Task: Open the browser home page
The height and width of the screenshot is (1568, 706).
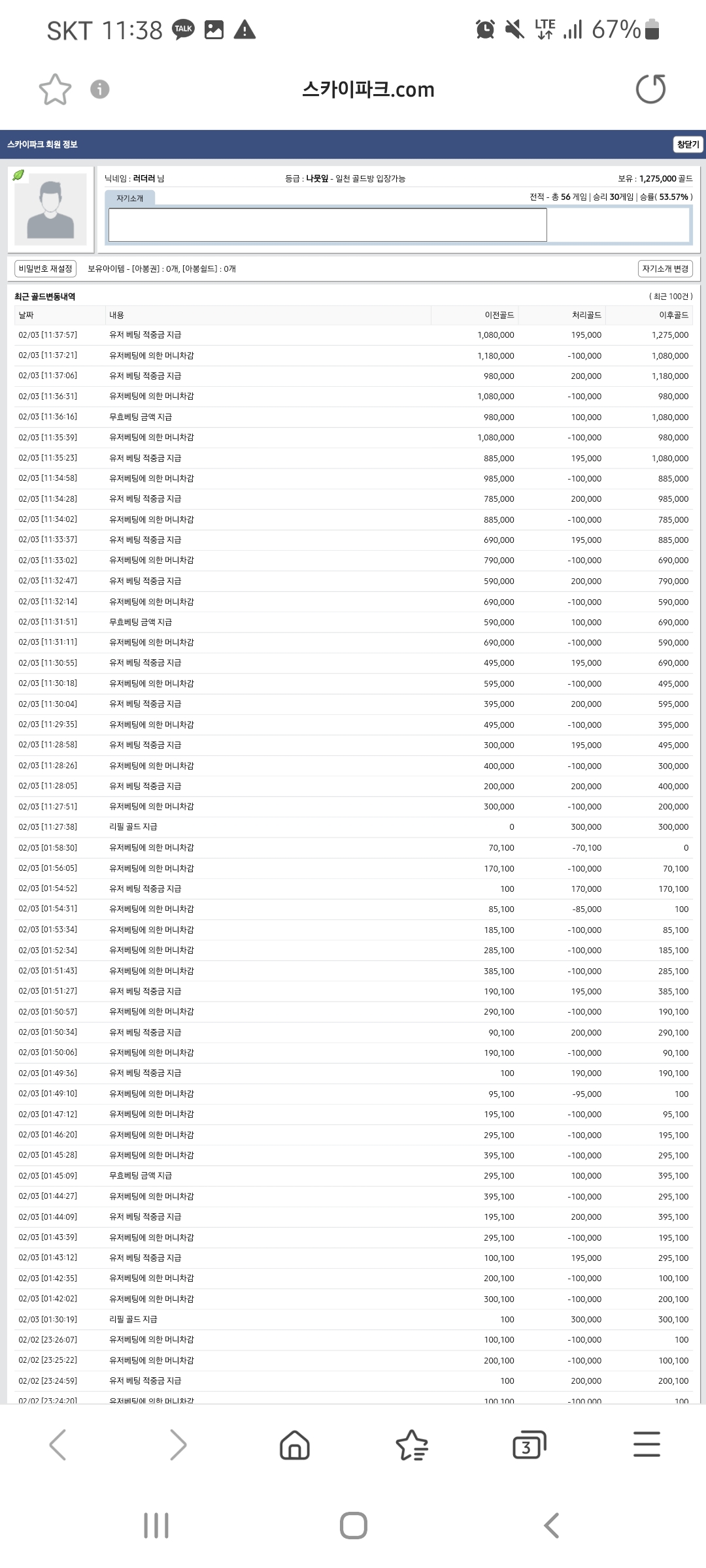Action: 295,1445
